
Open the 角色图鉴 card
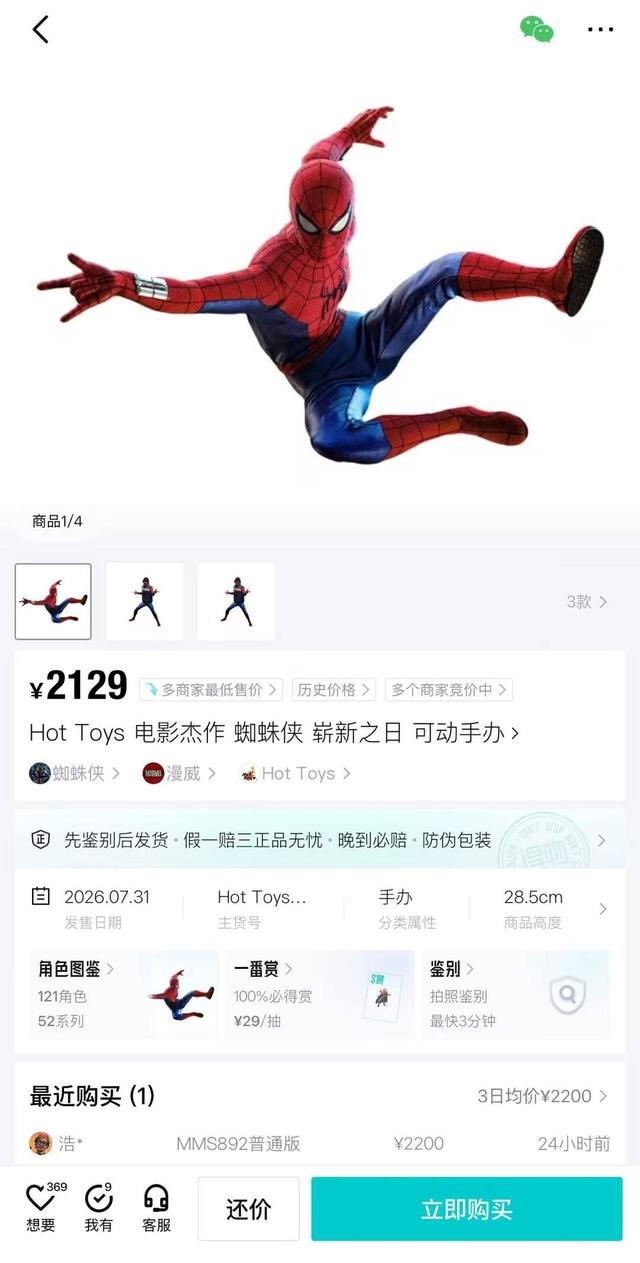click(123, 995)
